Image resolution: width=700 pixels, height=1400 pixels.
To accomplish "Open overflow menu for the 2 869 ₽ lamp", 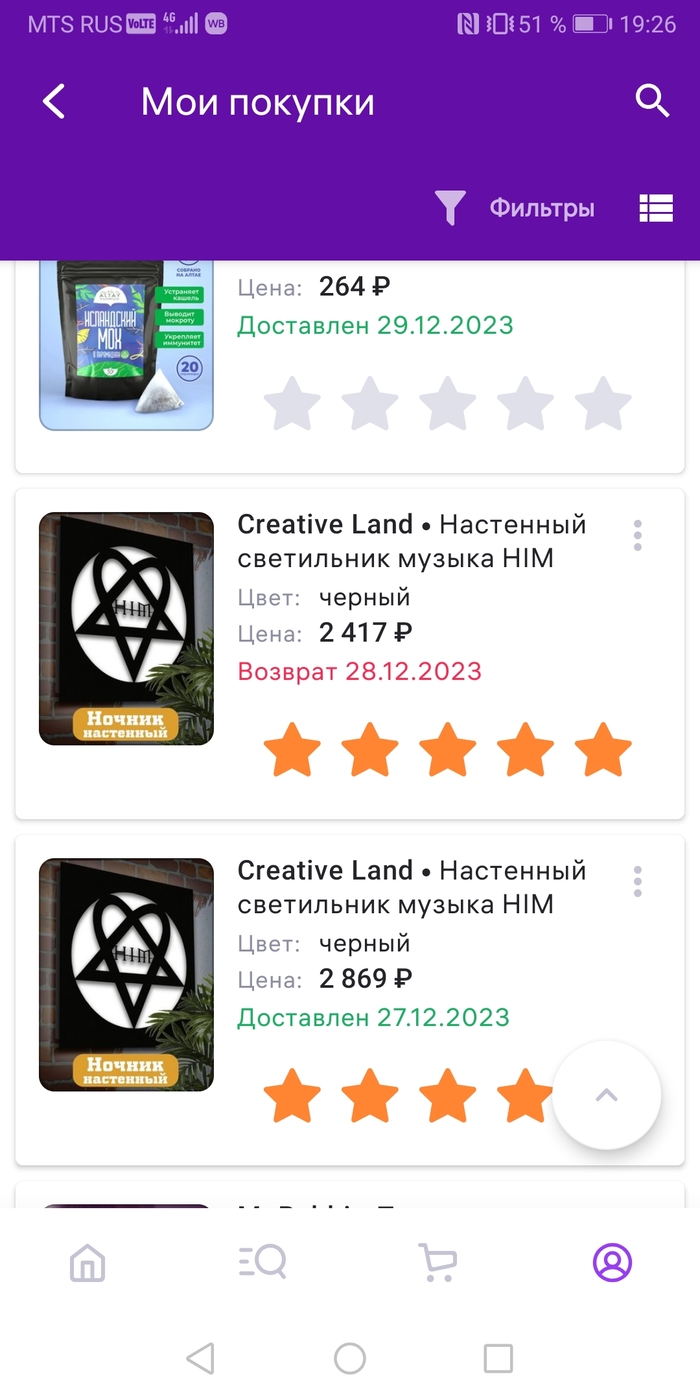I will click(x=638, y=882).
